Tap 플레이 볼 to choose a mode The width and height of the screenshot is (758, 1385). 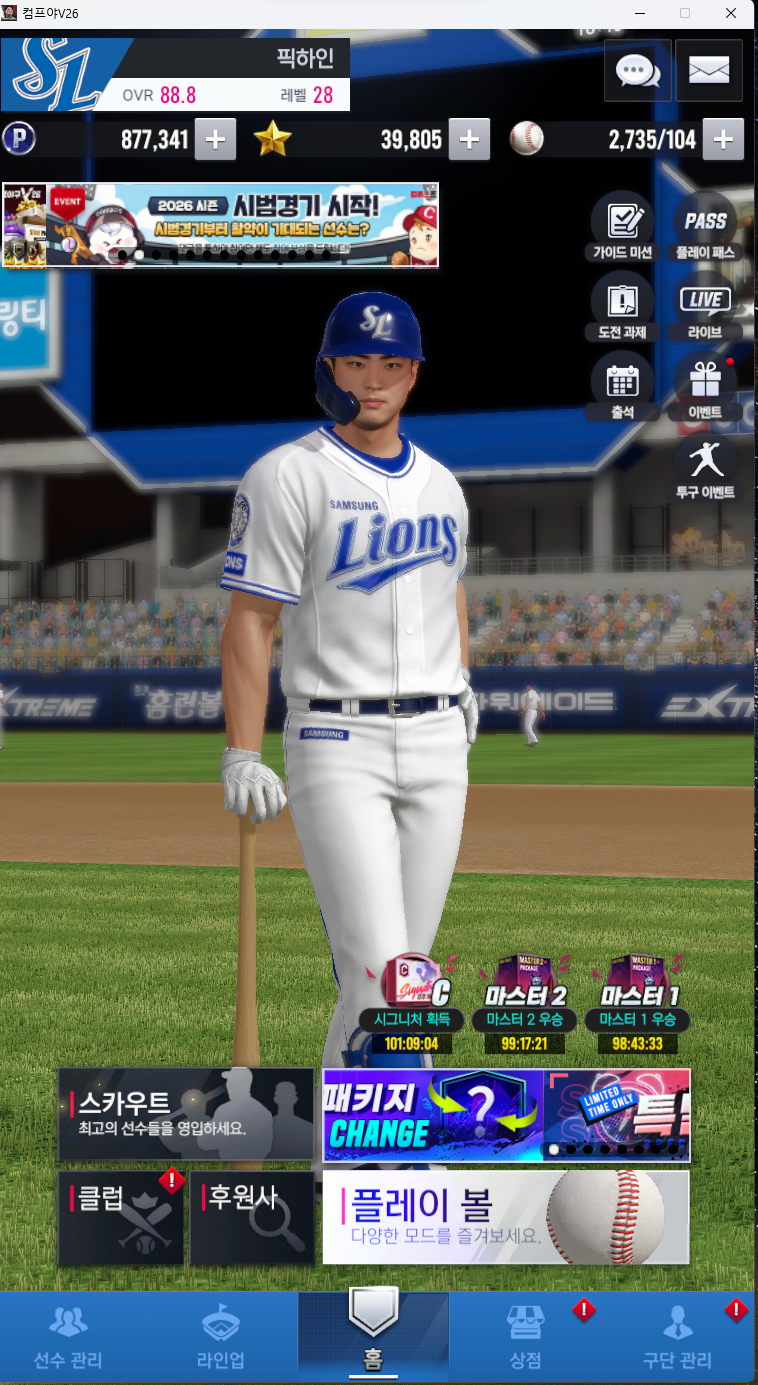point(505,1217)
